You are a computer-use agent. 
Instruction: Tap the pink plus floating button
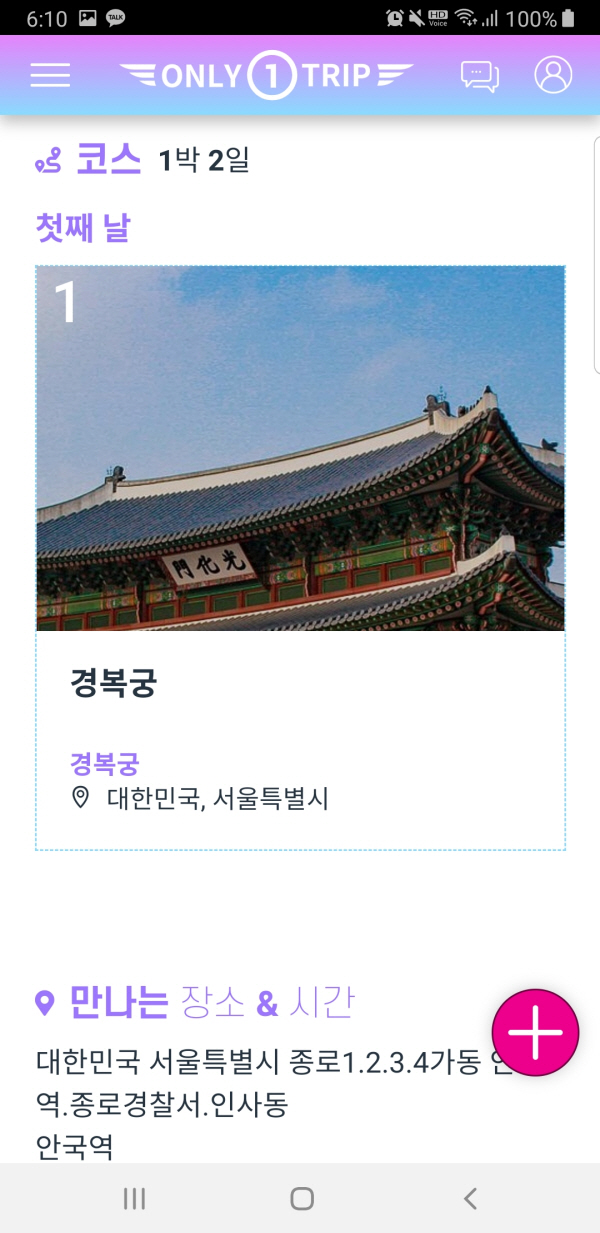(536, 1033)
